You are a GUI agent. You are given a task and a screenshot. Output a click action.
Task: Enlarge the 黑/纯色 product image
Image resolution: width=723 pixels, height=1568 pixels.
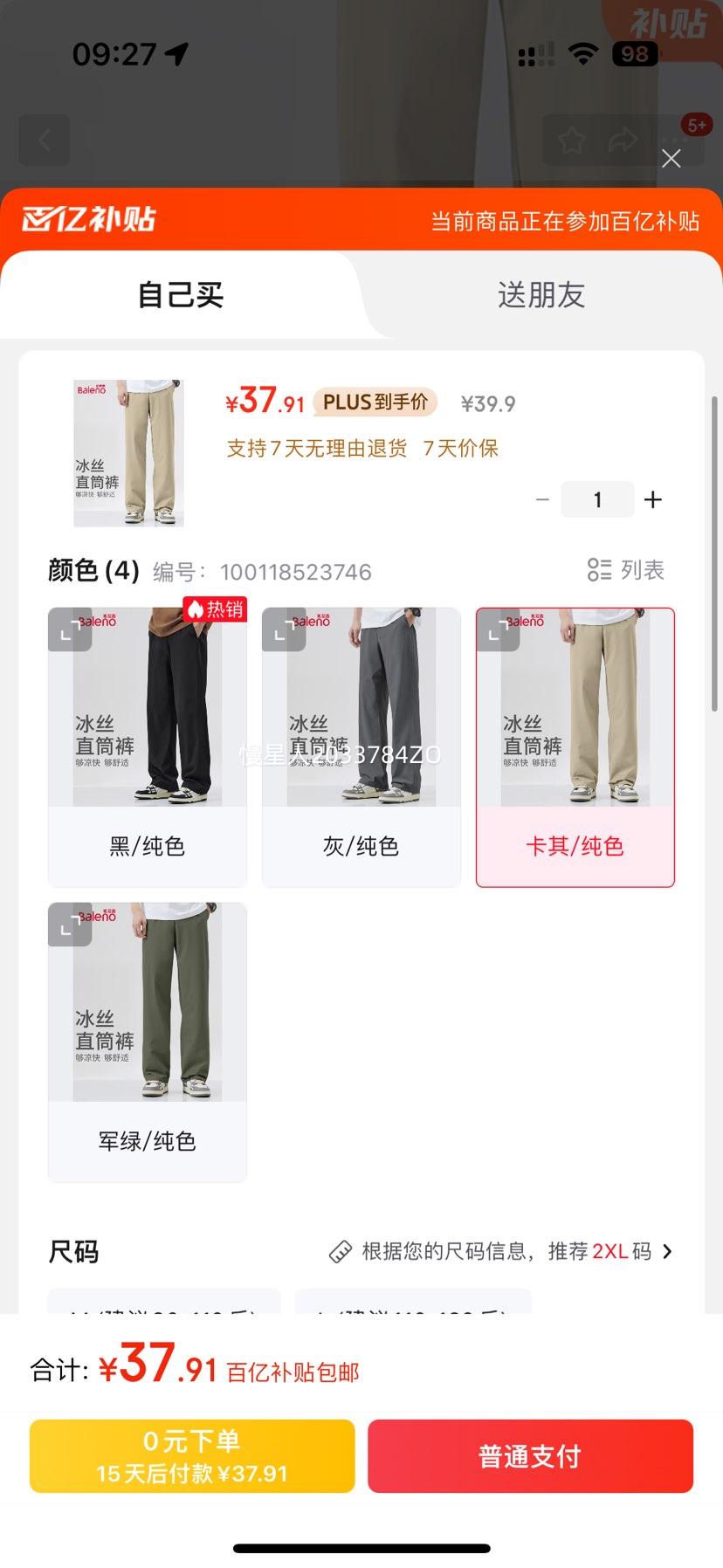[x=70, y=629]
